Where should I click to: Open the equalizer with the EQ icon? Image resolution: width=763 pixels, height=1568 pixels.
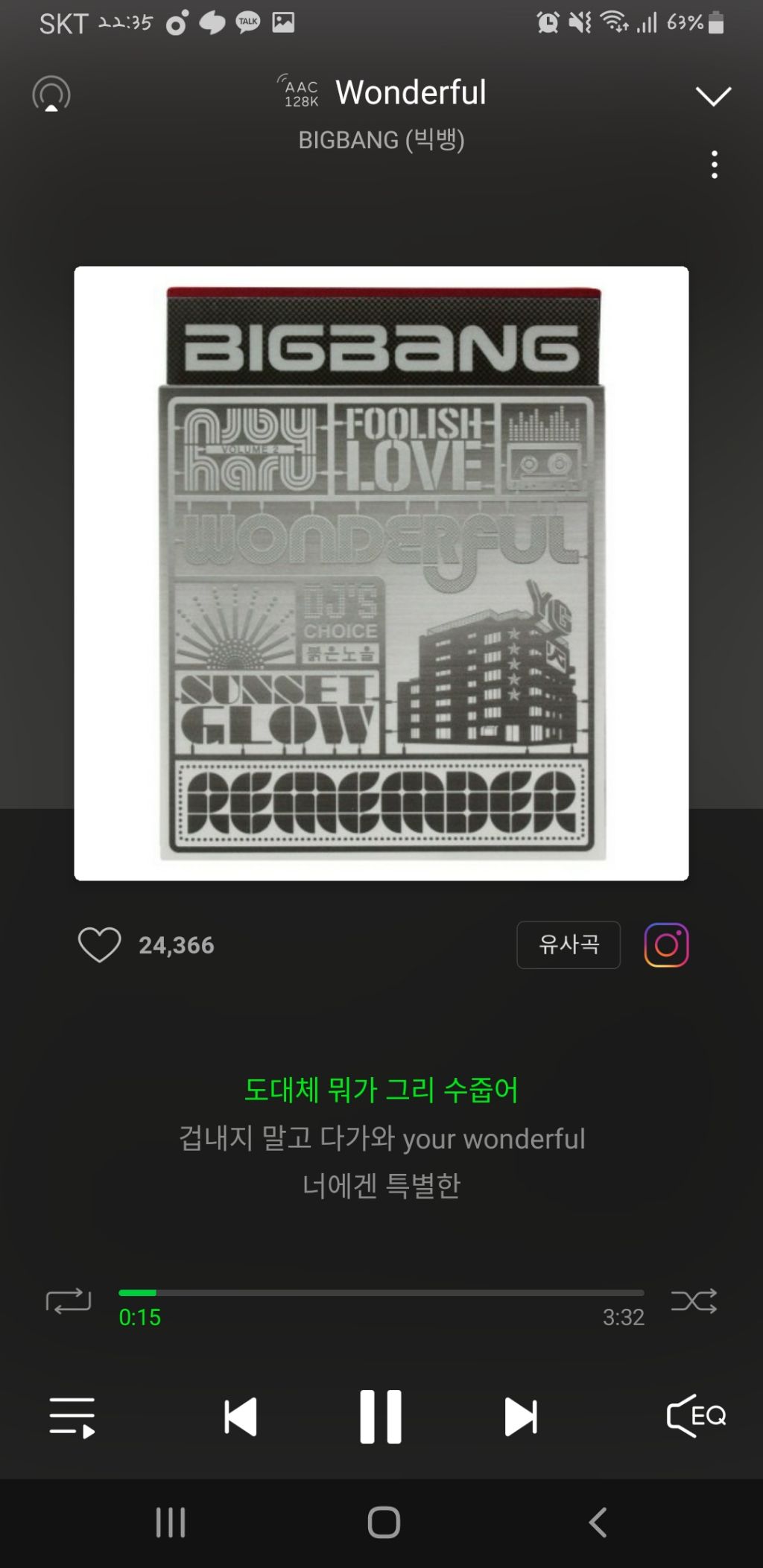696,1417
